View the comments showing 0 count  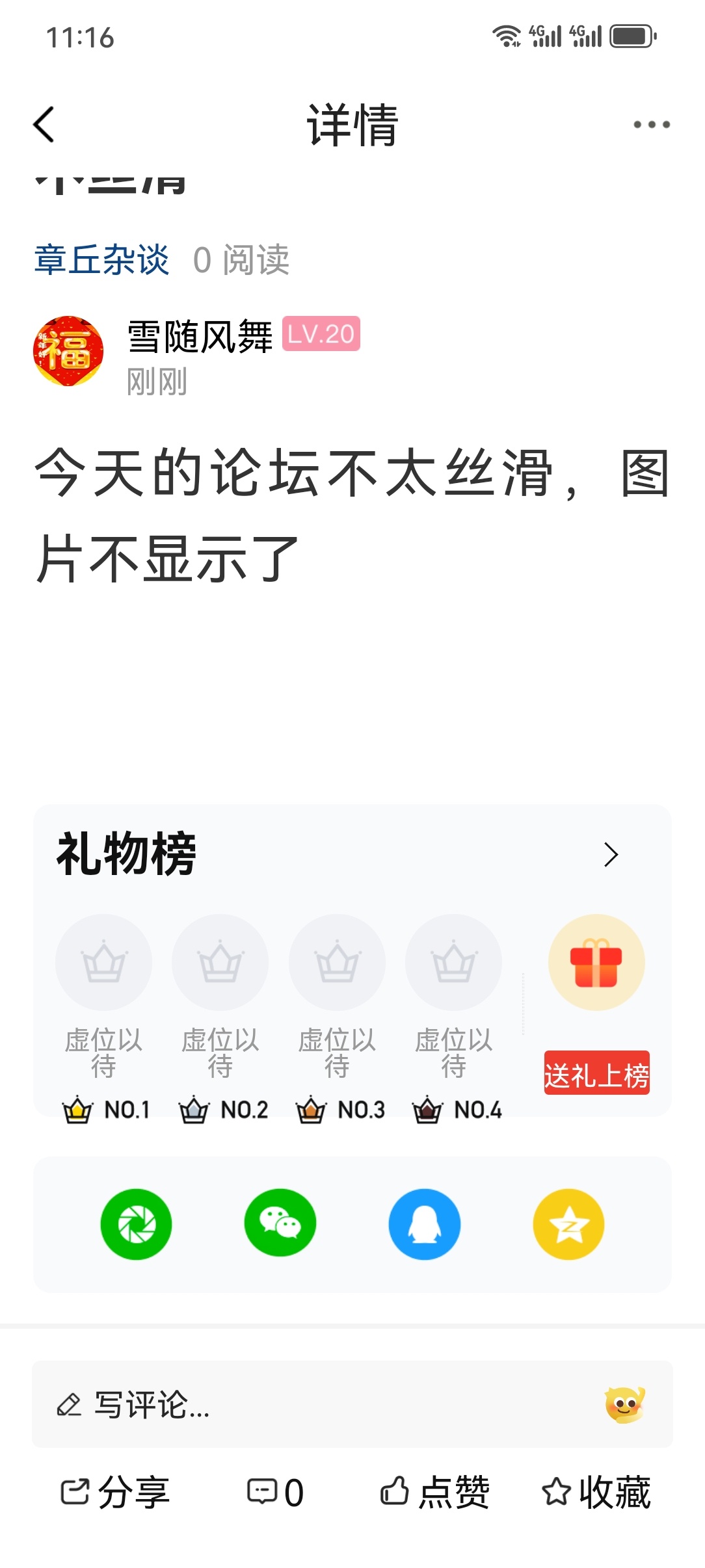[276, 1492]
